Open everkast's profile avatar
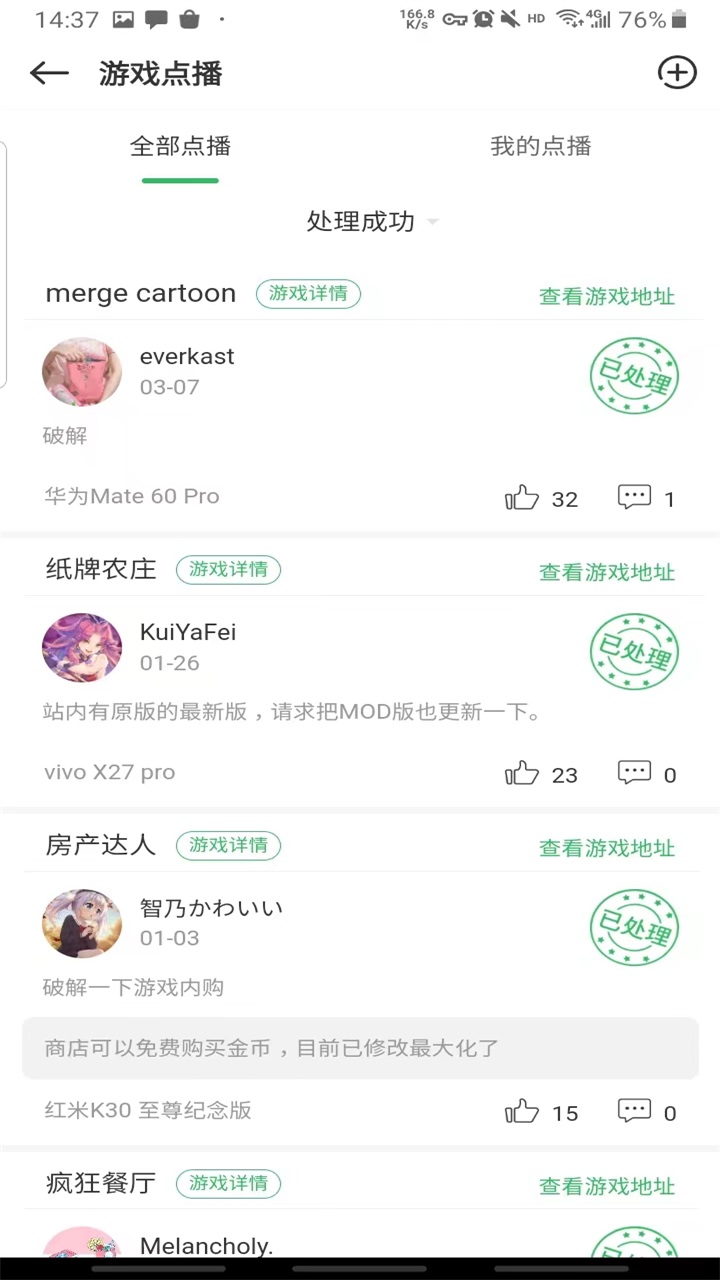720x1280 pixels. pyautogui.click(x=81, y=372)
